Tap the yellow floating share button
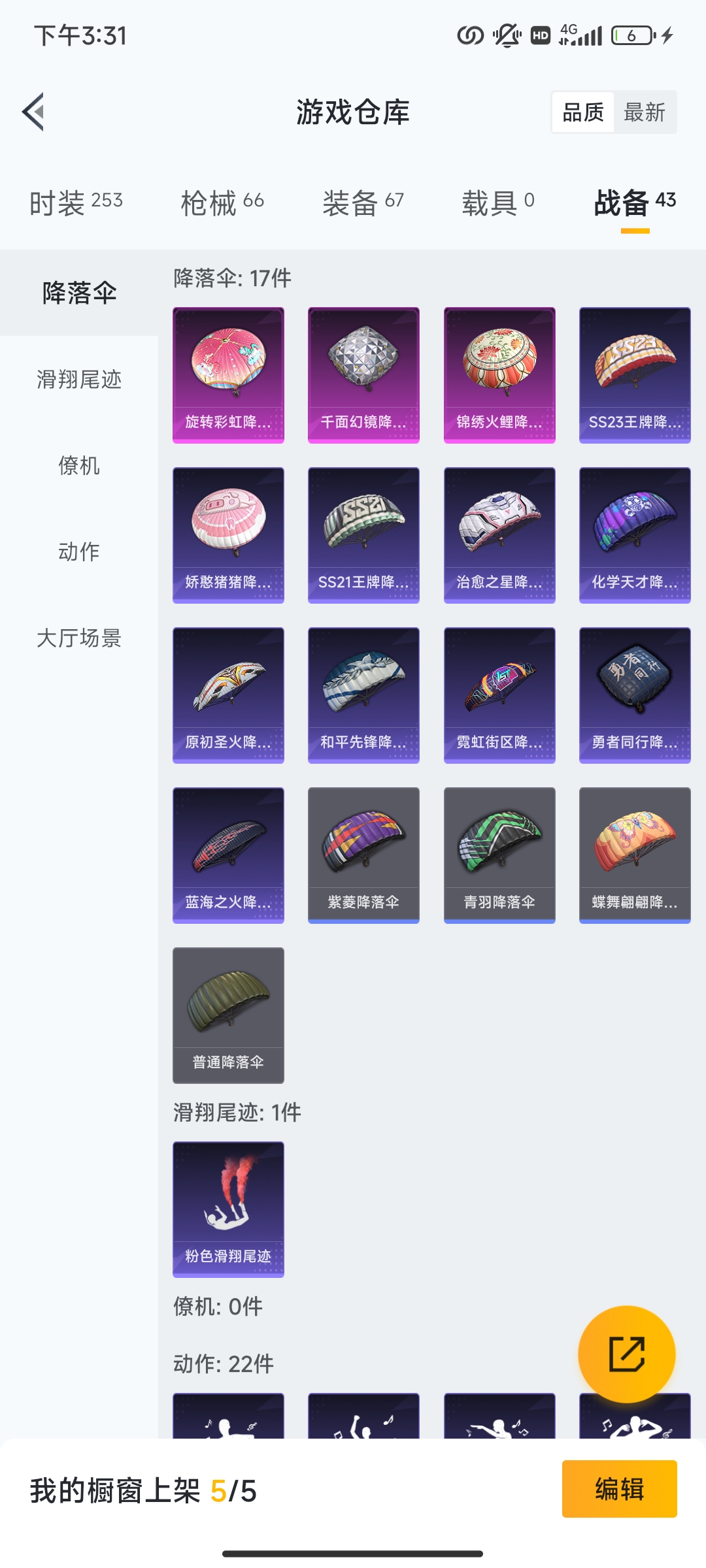 point(626,1354)
